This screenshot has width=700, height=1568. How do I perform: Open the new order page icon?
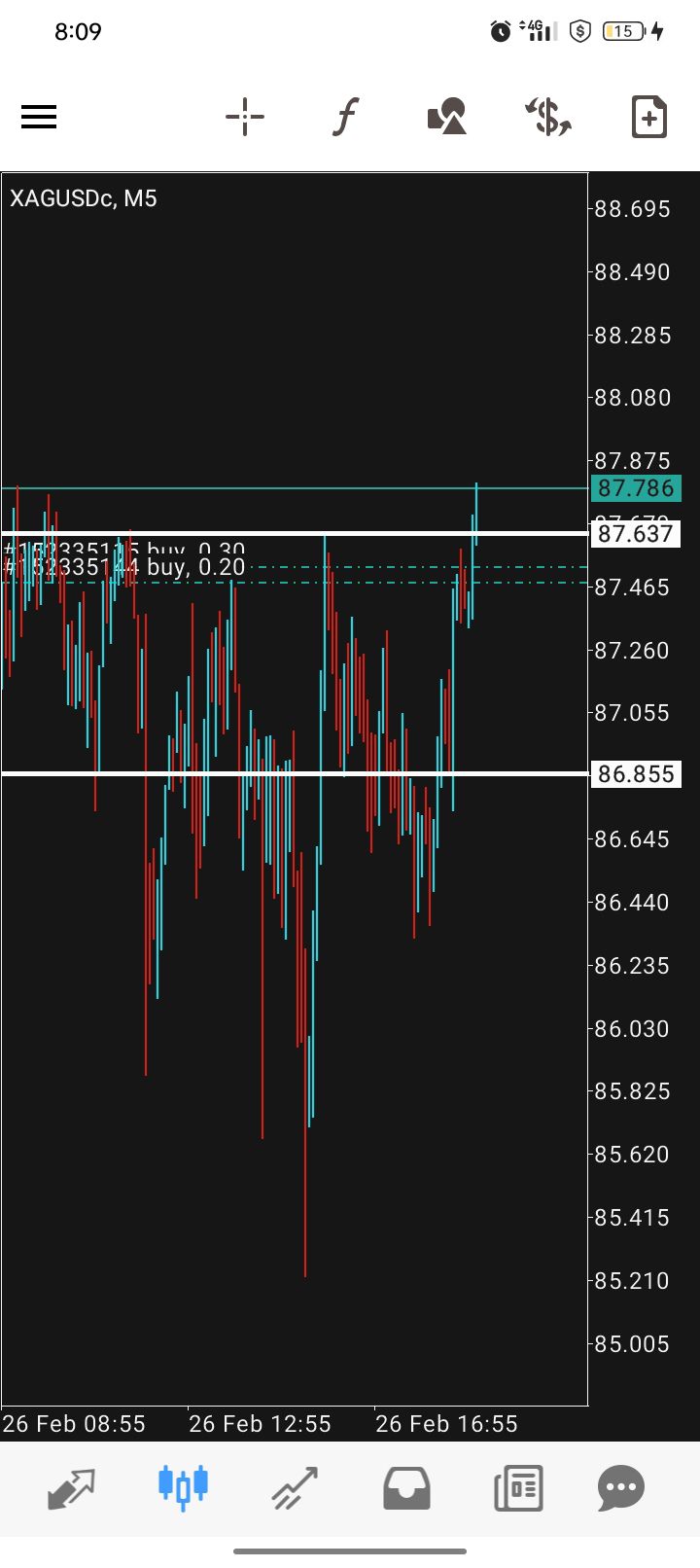648,118
